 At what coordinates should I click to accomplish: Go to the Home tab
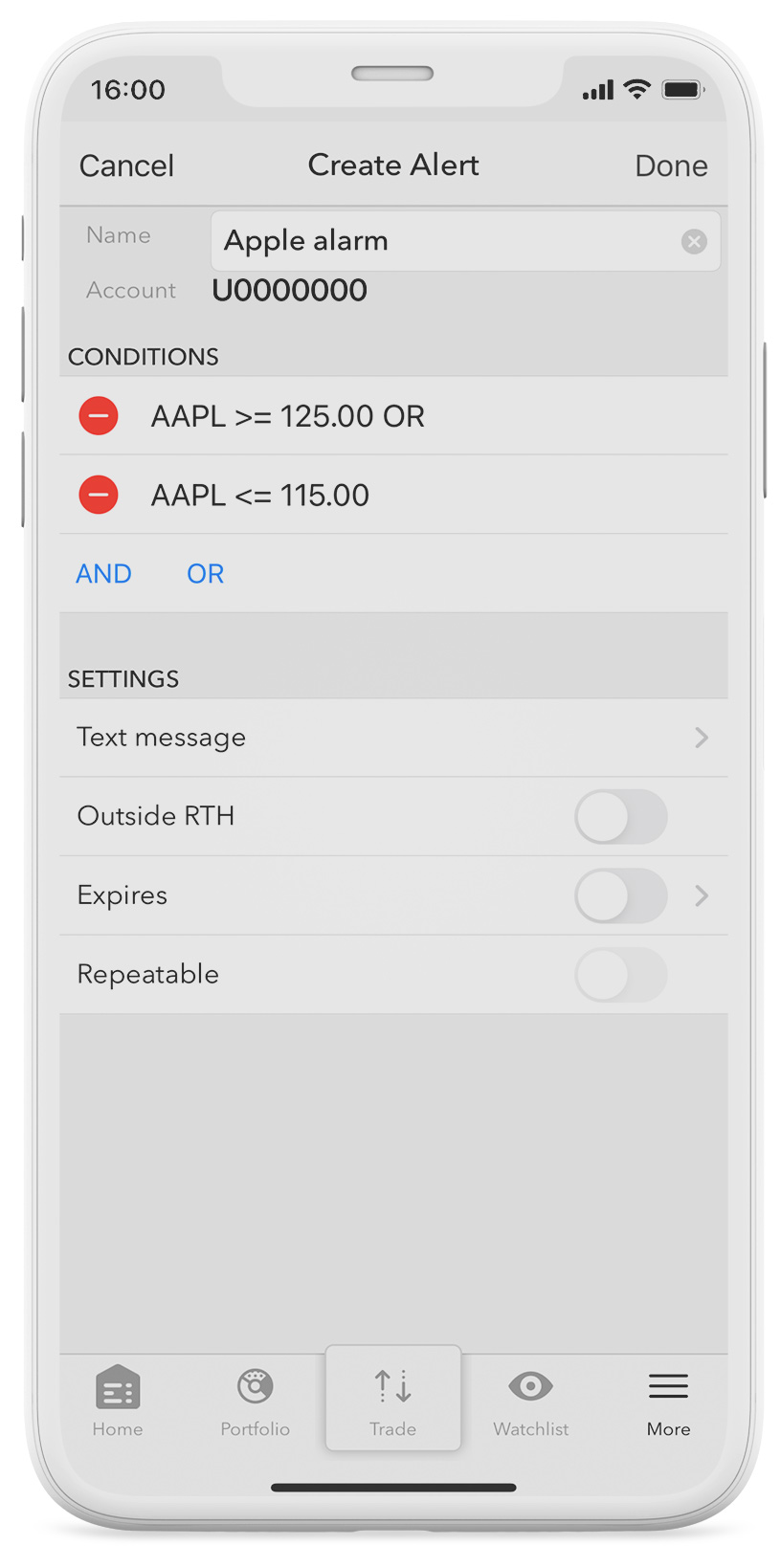[118, 1402]
